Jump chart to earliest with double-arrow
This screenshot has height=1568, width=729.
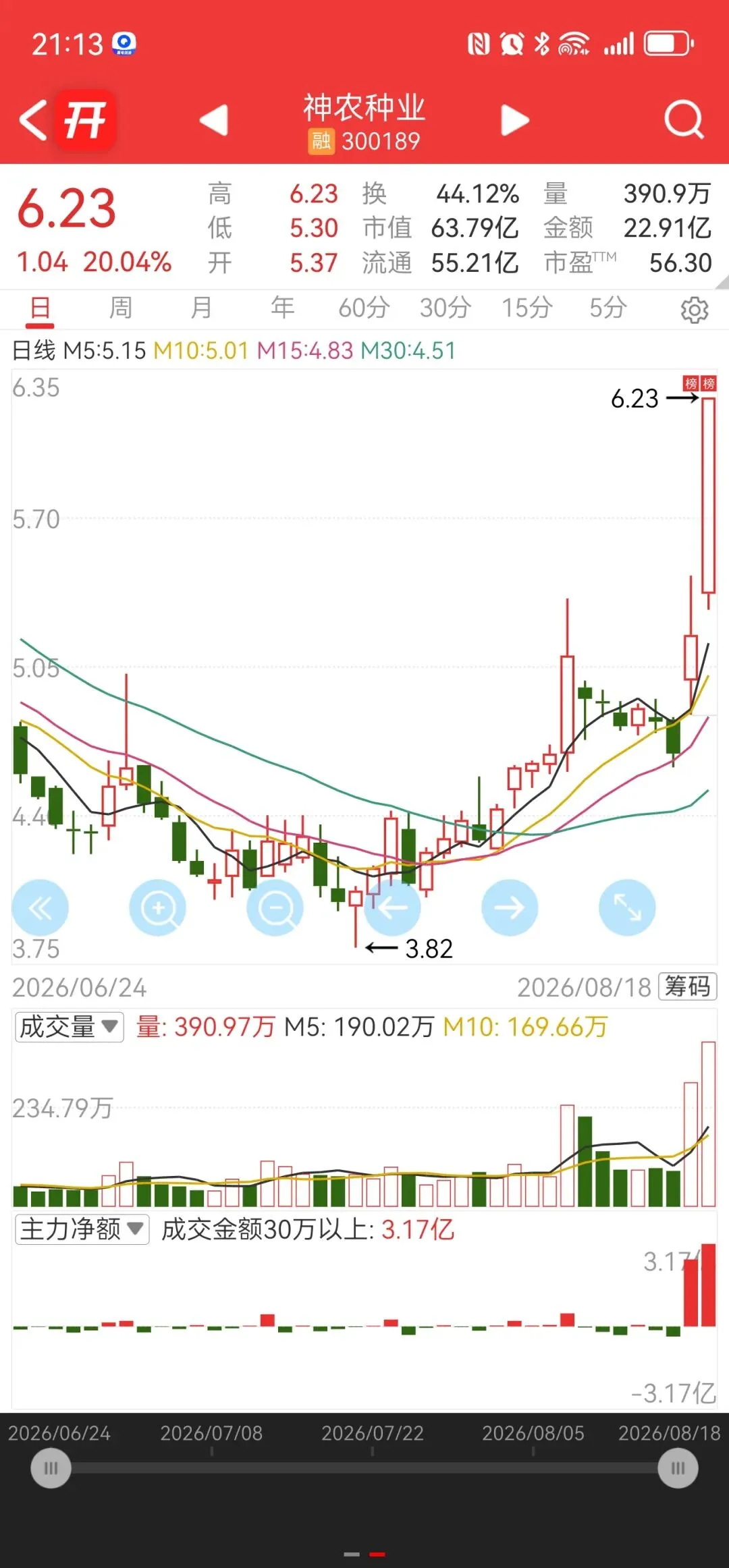click(40, 907)
